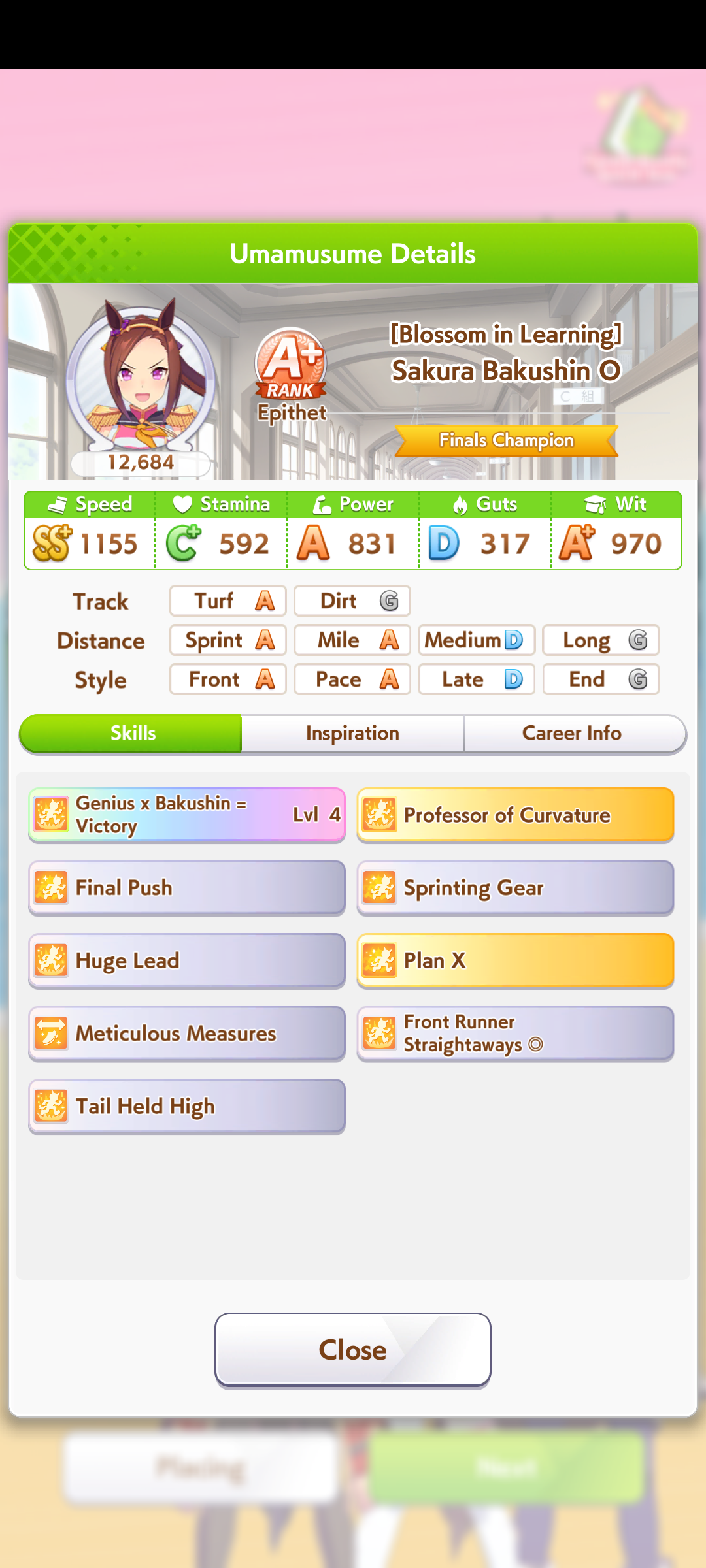Tap the A+ rank Epithet badge
Image resolution: width=706 pixels, height=1568 pixels.
click(x=291, y=376)
